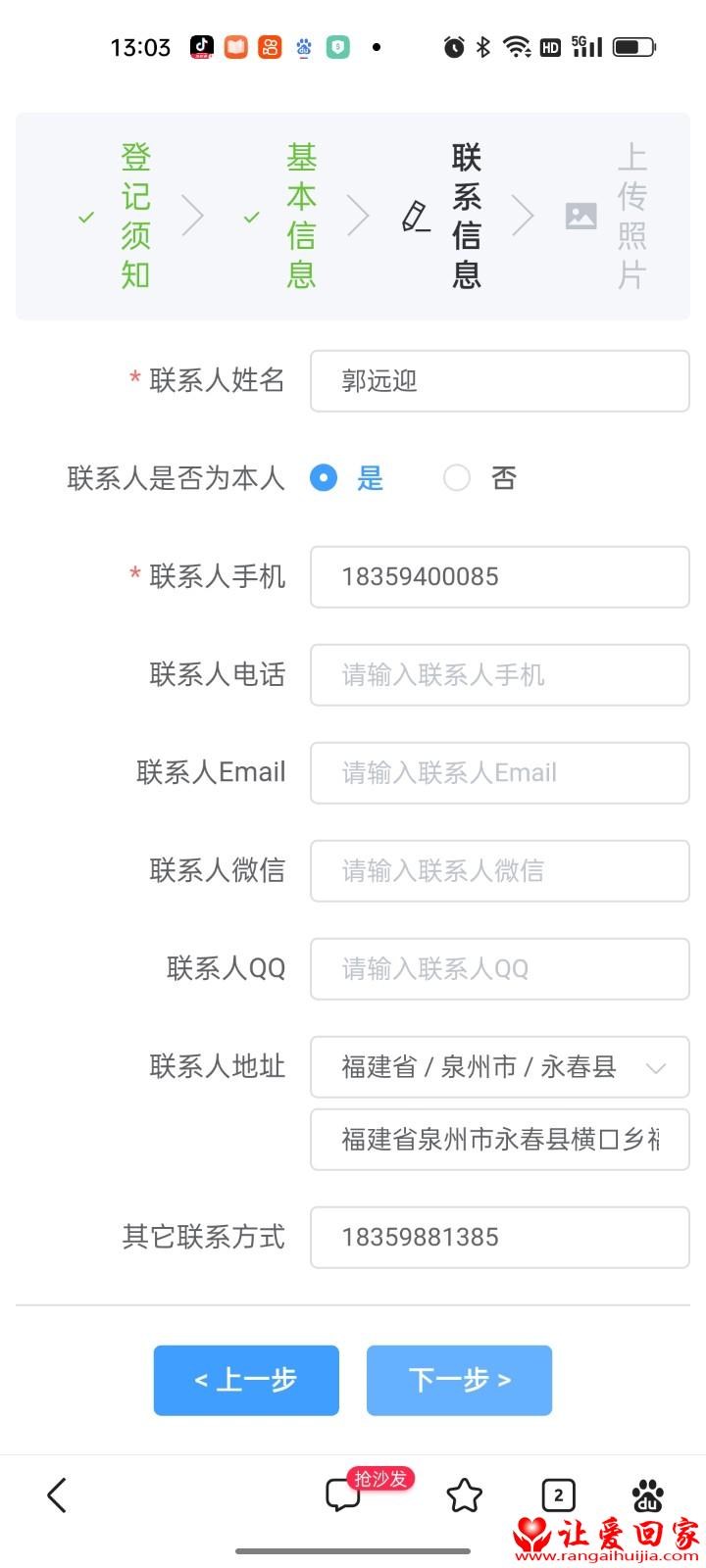Open the Baidu paw menu icon
706x1568 pixels.
click(x=648, y=1495)
